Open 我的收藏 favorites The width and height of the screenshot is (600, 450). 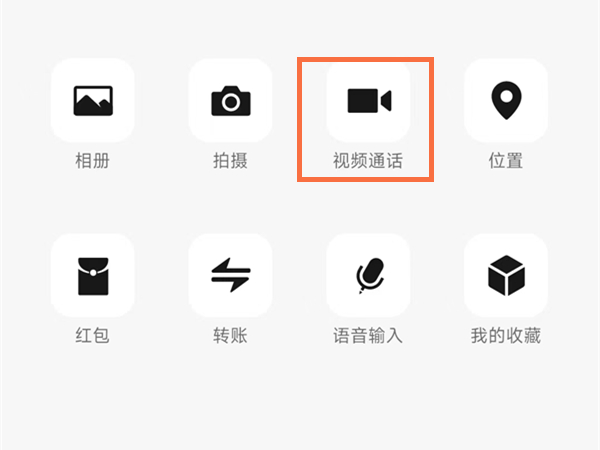[x=506, y=275]
